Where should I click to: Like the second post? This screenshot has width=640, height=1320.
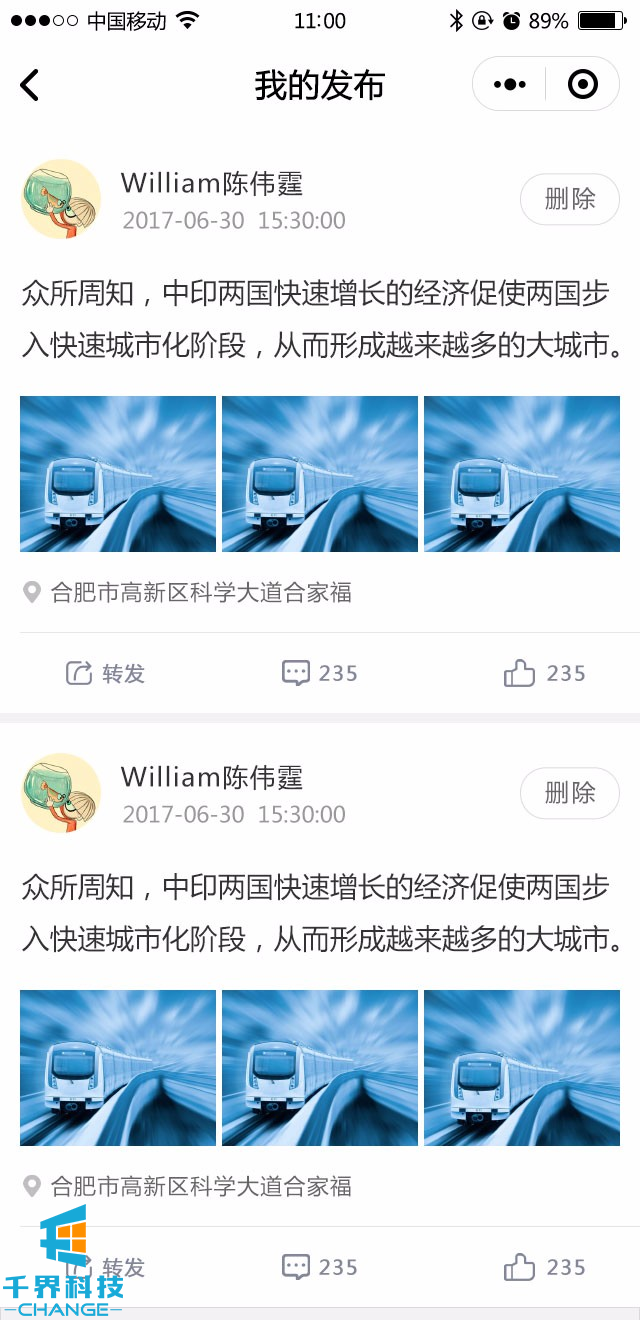[x=544, y=1267]
